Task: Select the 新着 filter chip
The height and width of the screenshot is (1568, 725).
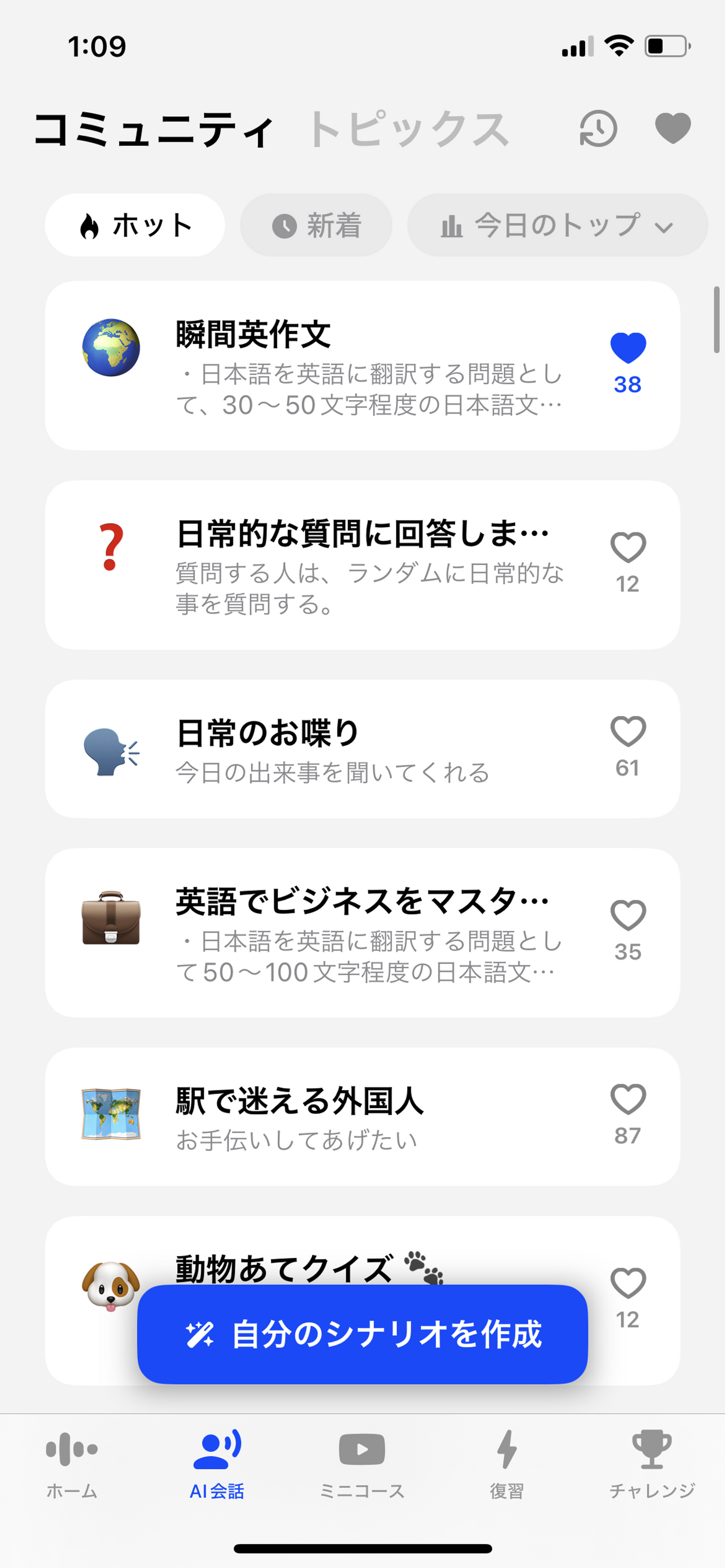Action: tap(316, 225)
